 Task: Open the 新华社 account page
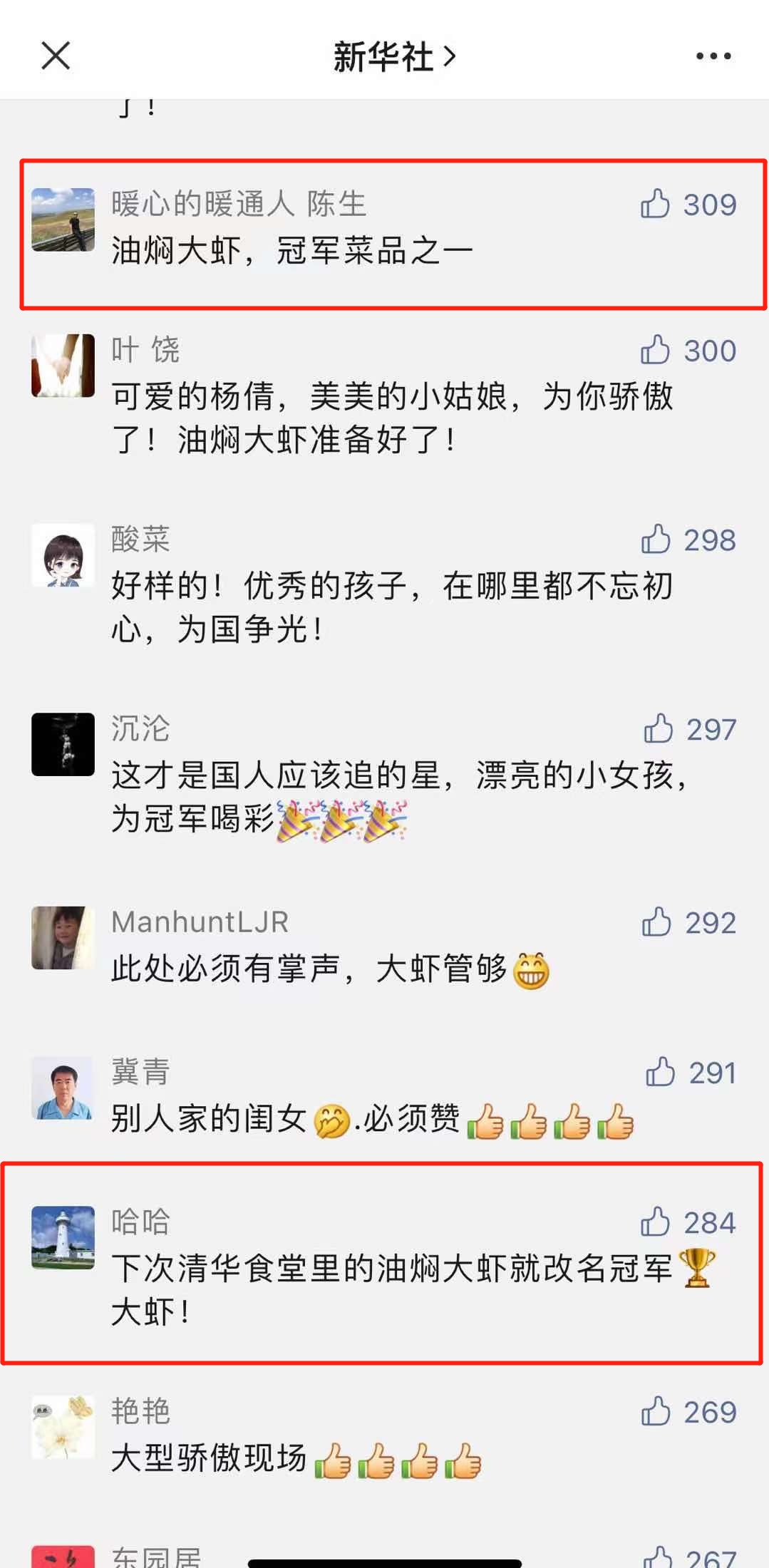tap(393, 56)
